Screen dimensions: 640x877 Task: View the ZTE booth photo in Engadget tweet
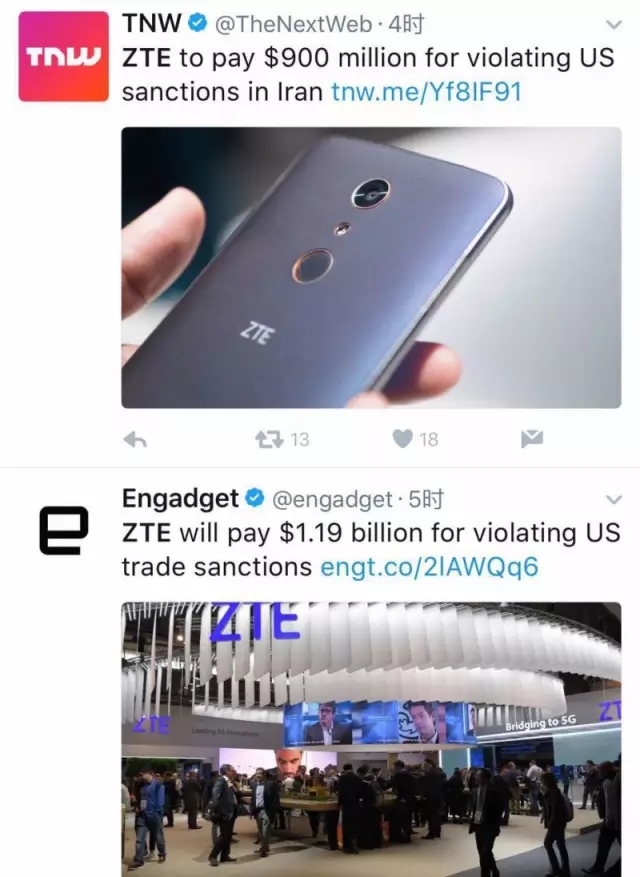pyautogui.click(x=371, y=738)
